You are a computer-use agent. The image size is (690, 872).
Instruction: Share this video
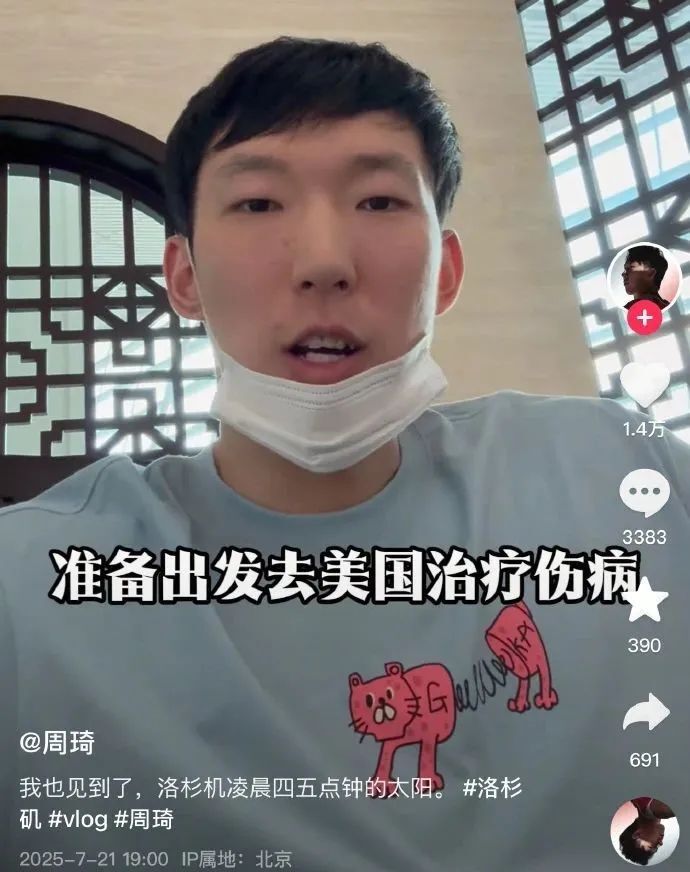(644, 713)
